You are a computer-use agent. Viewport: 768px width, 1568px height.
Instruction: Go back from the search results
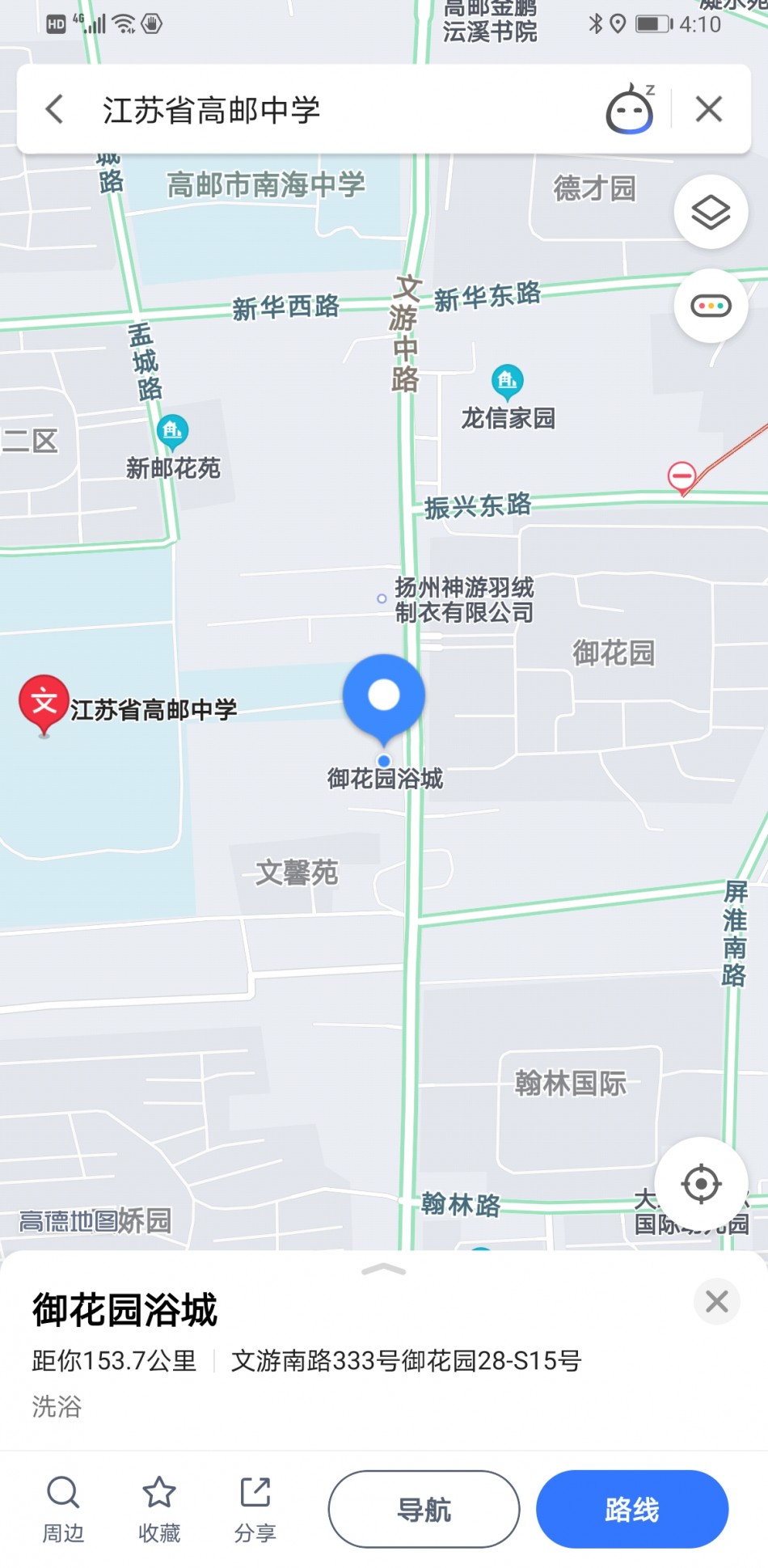54,109
